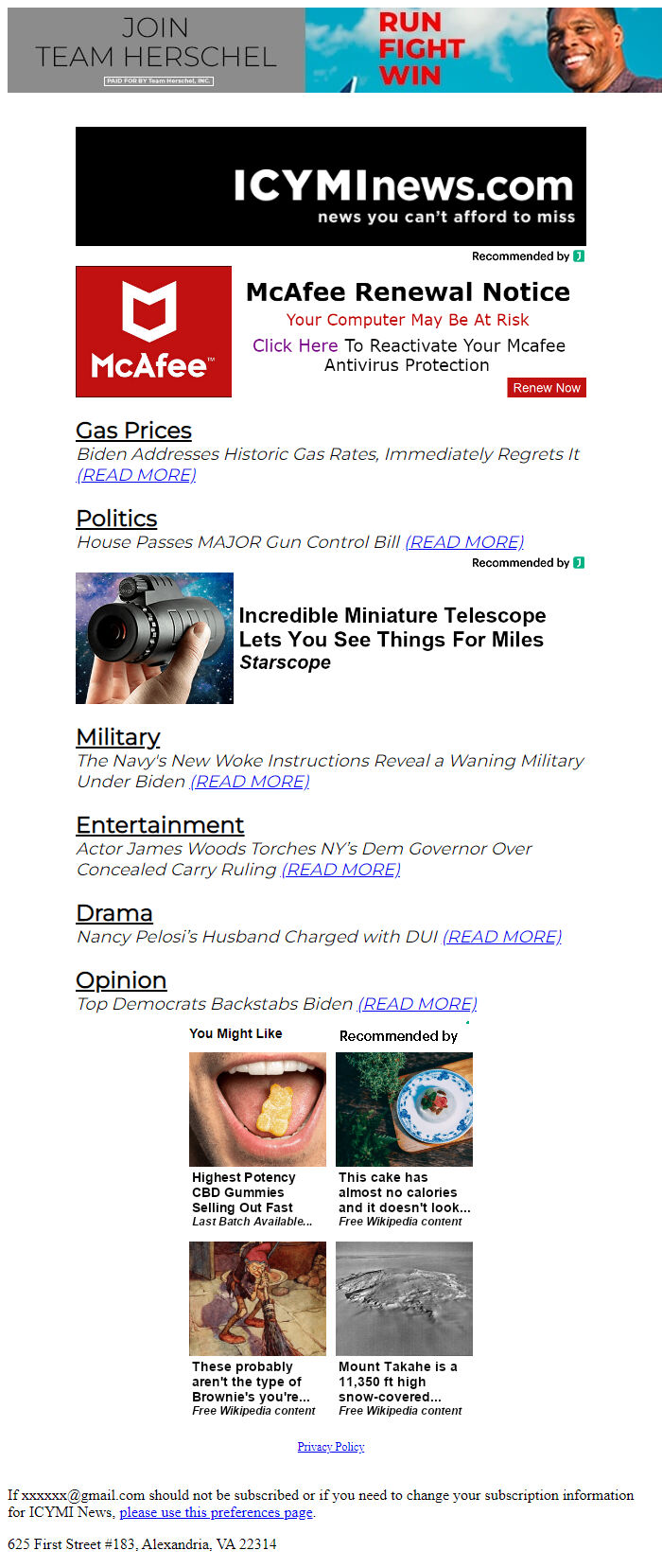This screenshot has height=1568, width=662.
Task: Read more about Biden gas rates
Action: 136,475
